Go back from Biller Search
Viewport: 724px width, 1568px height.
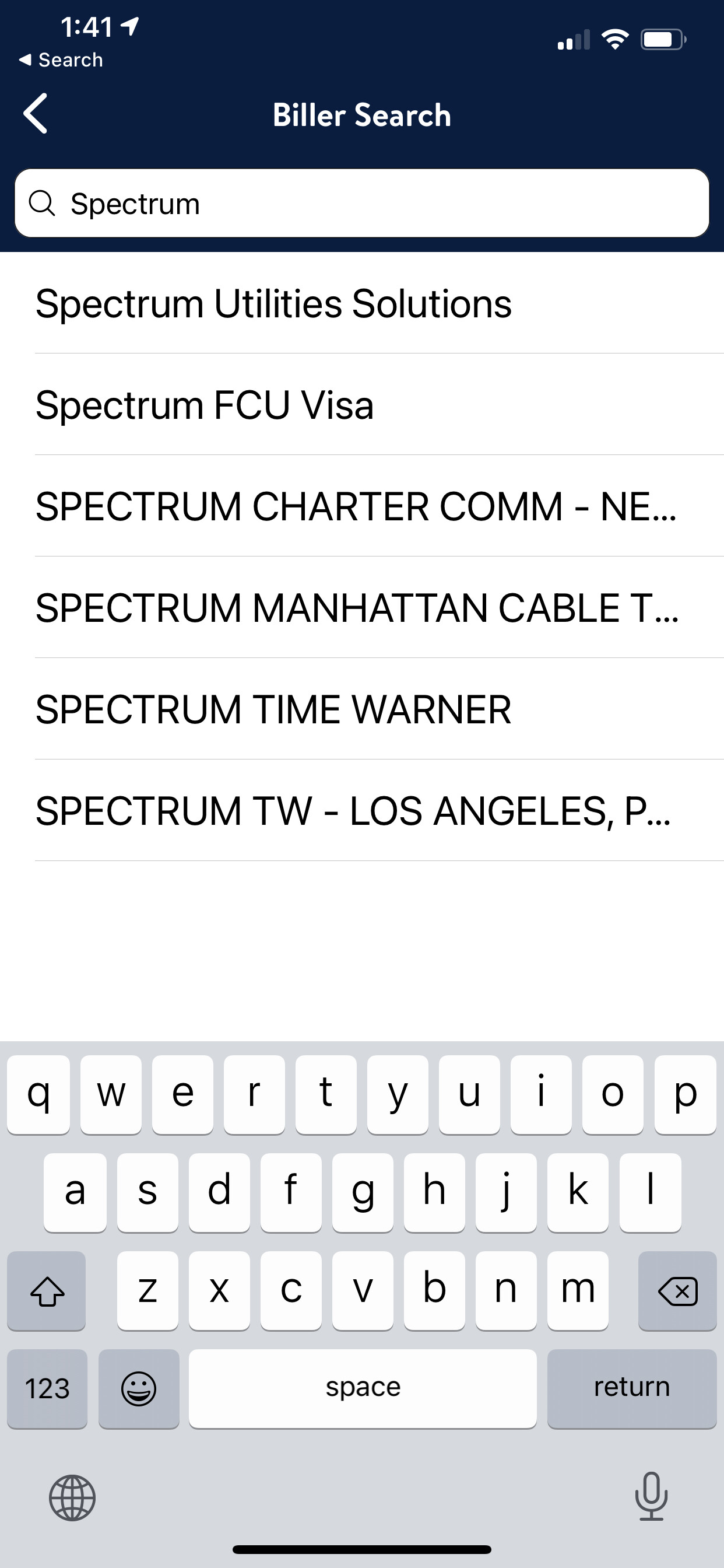pyautogui.click(x=36, y=113)
